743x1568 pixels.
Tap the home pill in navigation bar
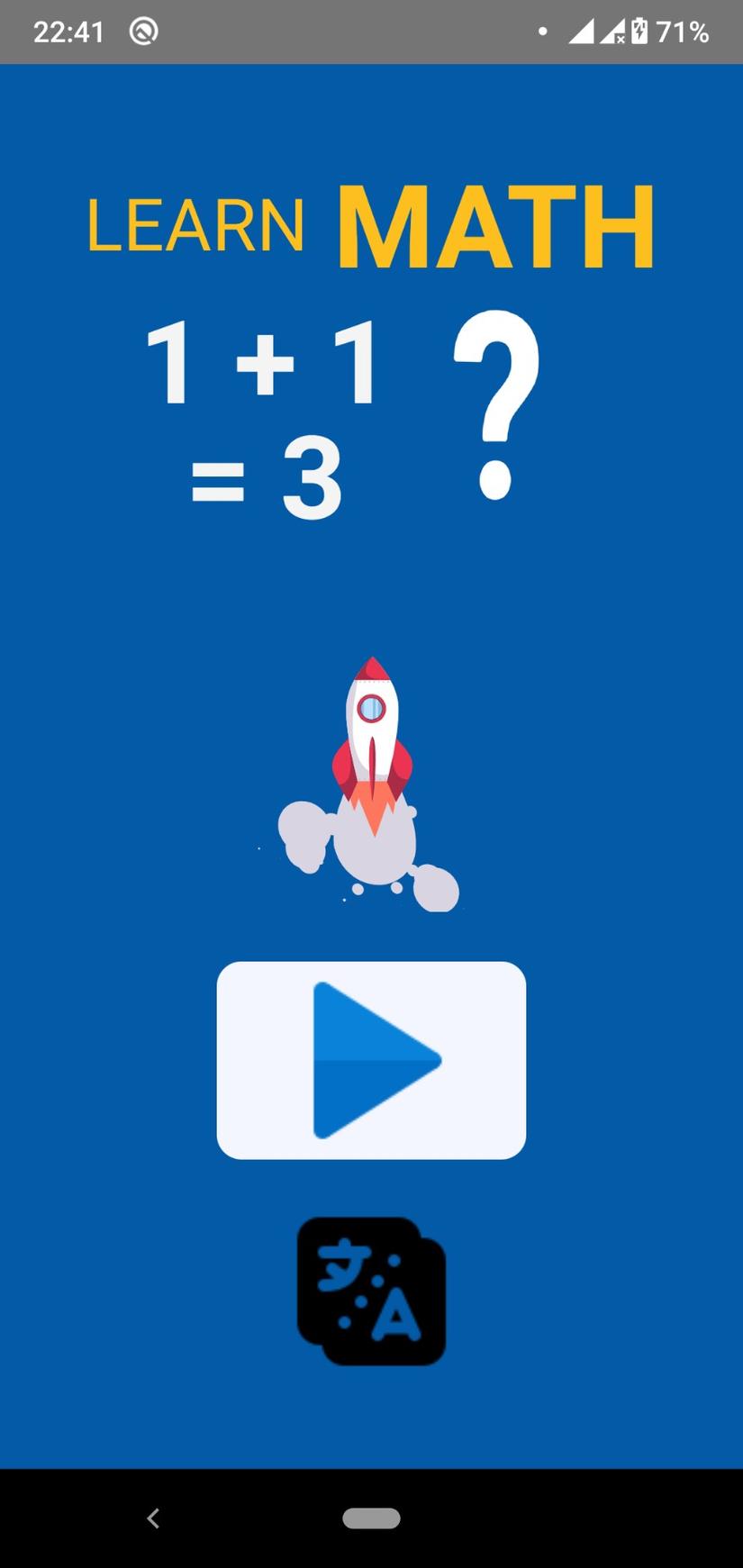371,1518
